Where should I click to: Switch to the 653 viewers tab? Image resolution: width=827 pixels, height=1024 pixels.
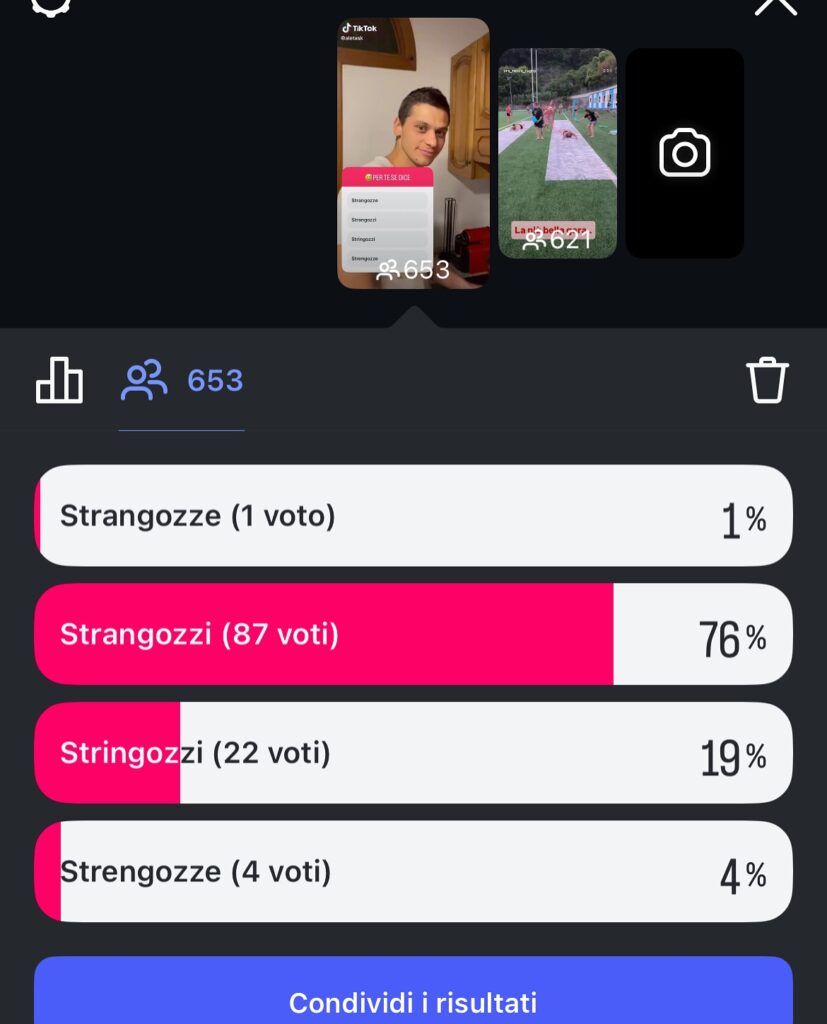pos(182,381)
